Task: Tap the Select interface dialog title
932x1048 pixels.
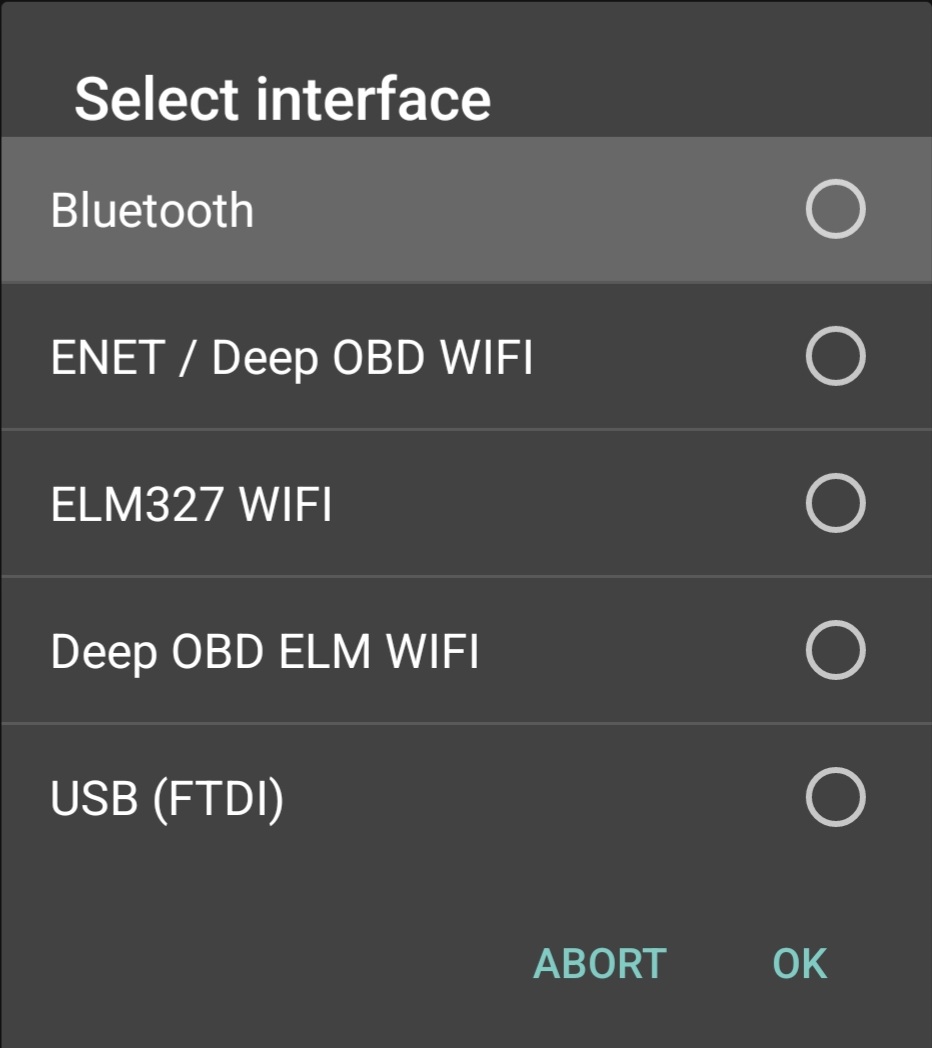Action: [x=283, y=97]
